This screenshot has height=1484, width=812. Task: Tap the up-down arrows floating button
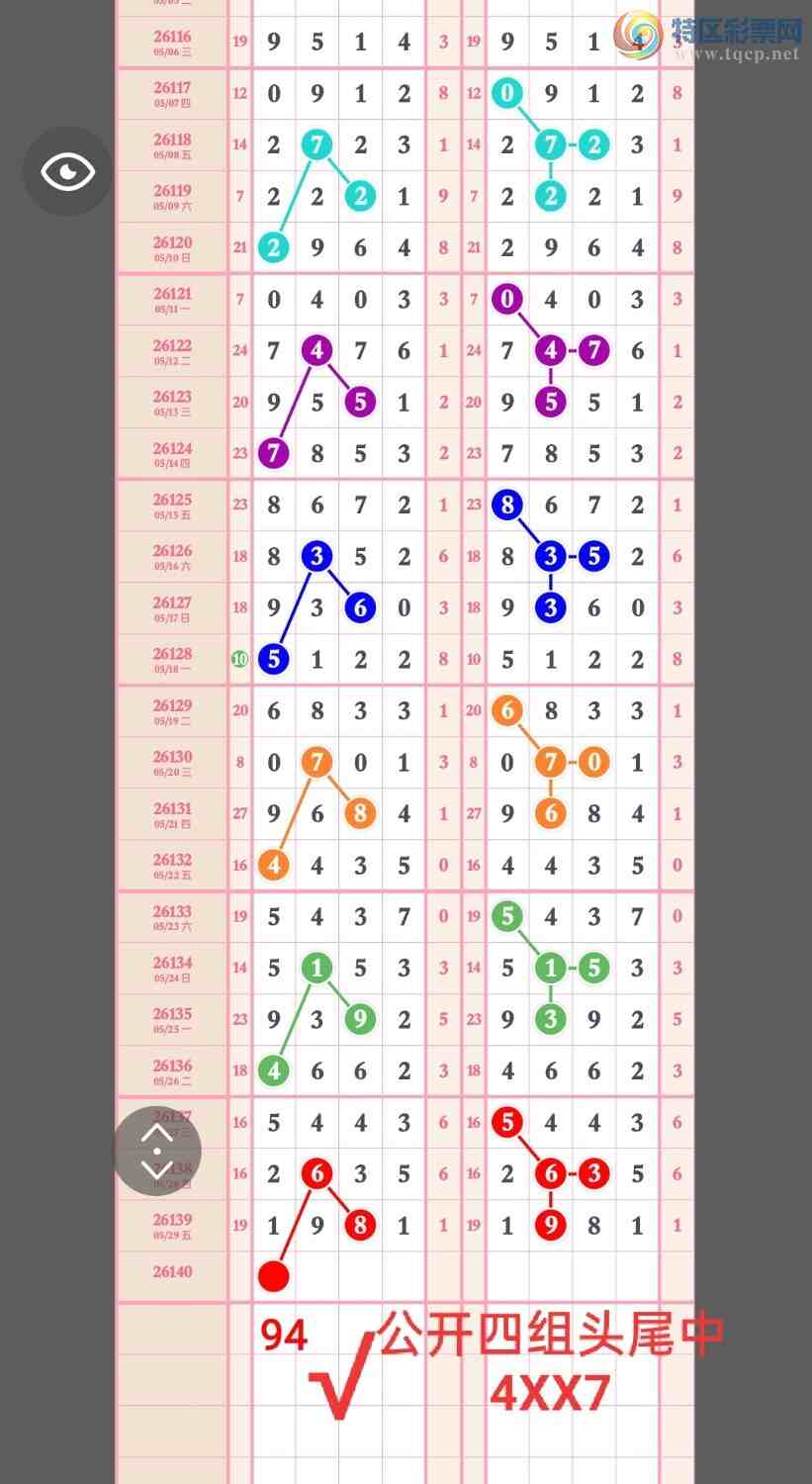pos(157,1151)
